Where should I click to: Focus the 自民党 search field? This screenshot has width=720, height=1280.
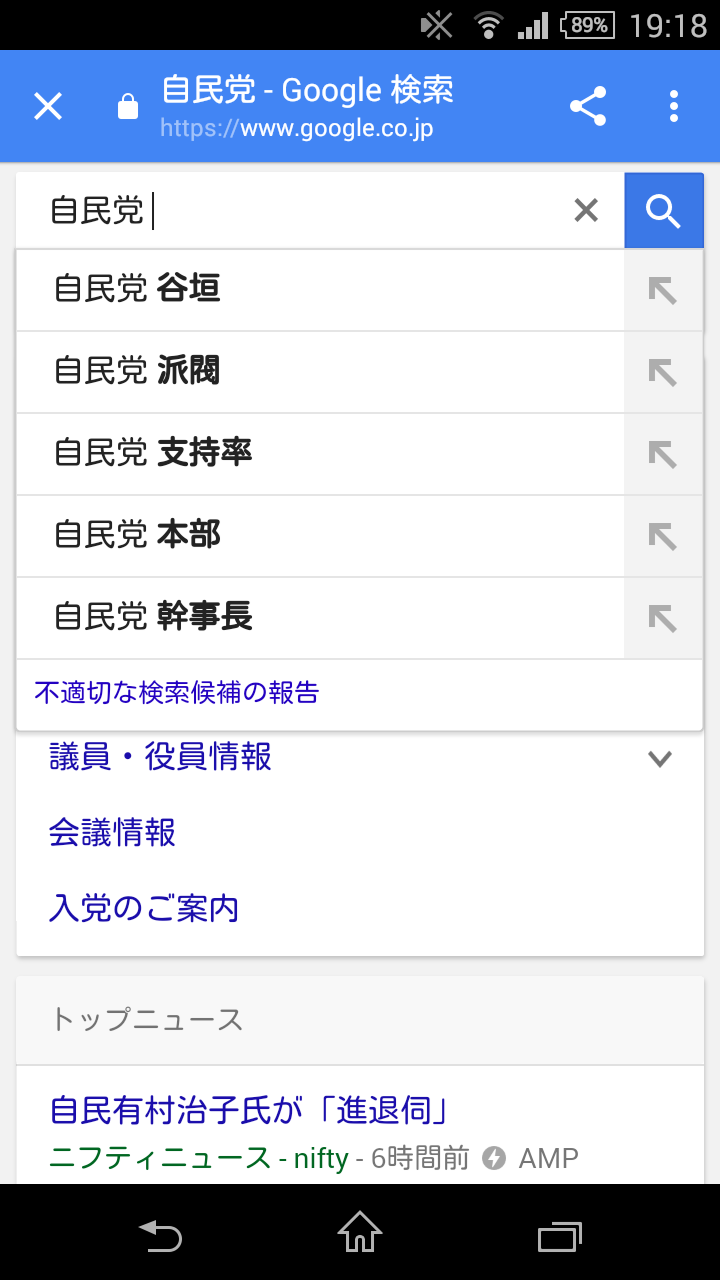tap(300, 211)
